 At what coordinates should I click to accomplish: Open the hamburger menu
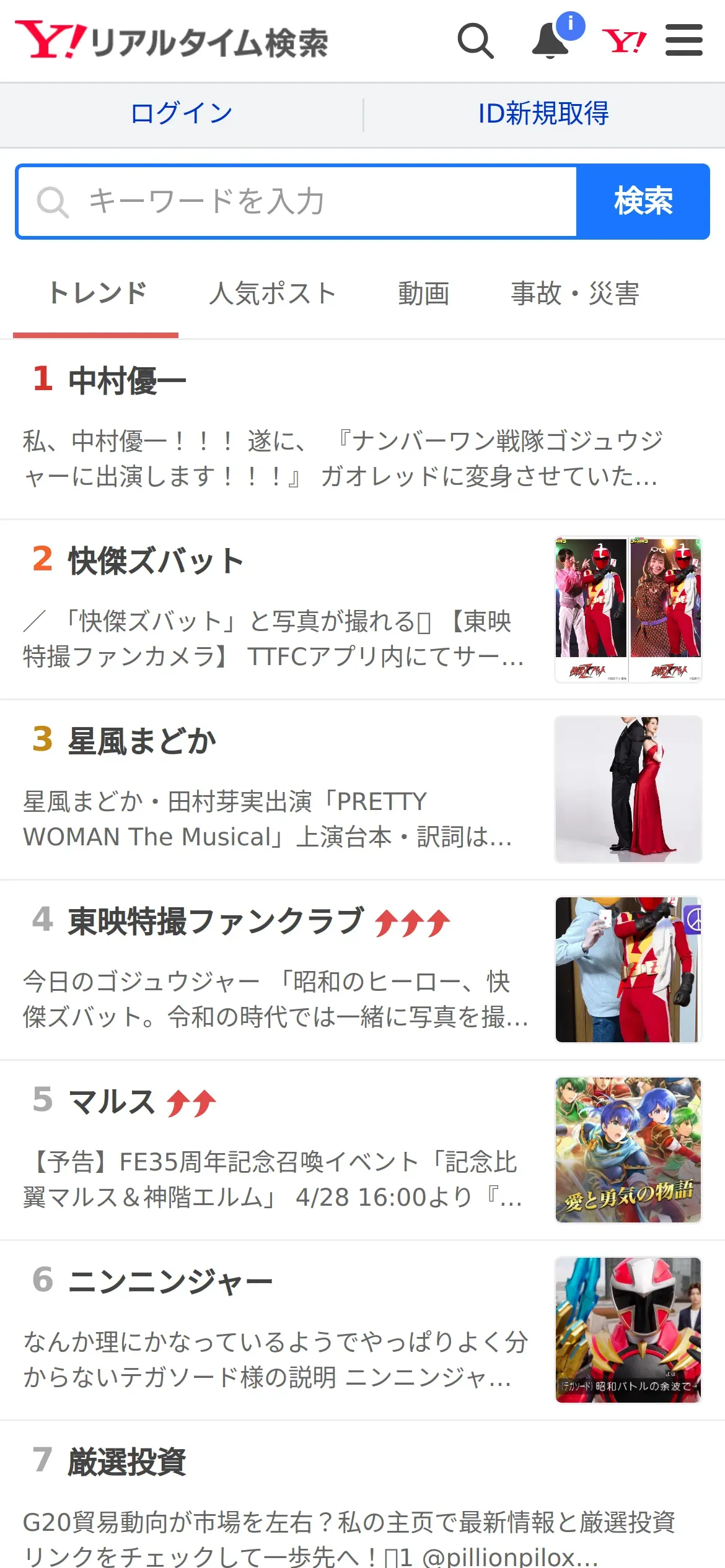point(683,41)
